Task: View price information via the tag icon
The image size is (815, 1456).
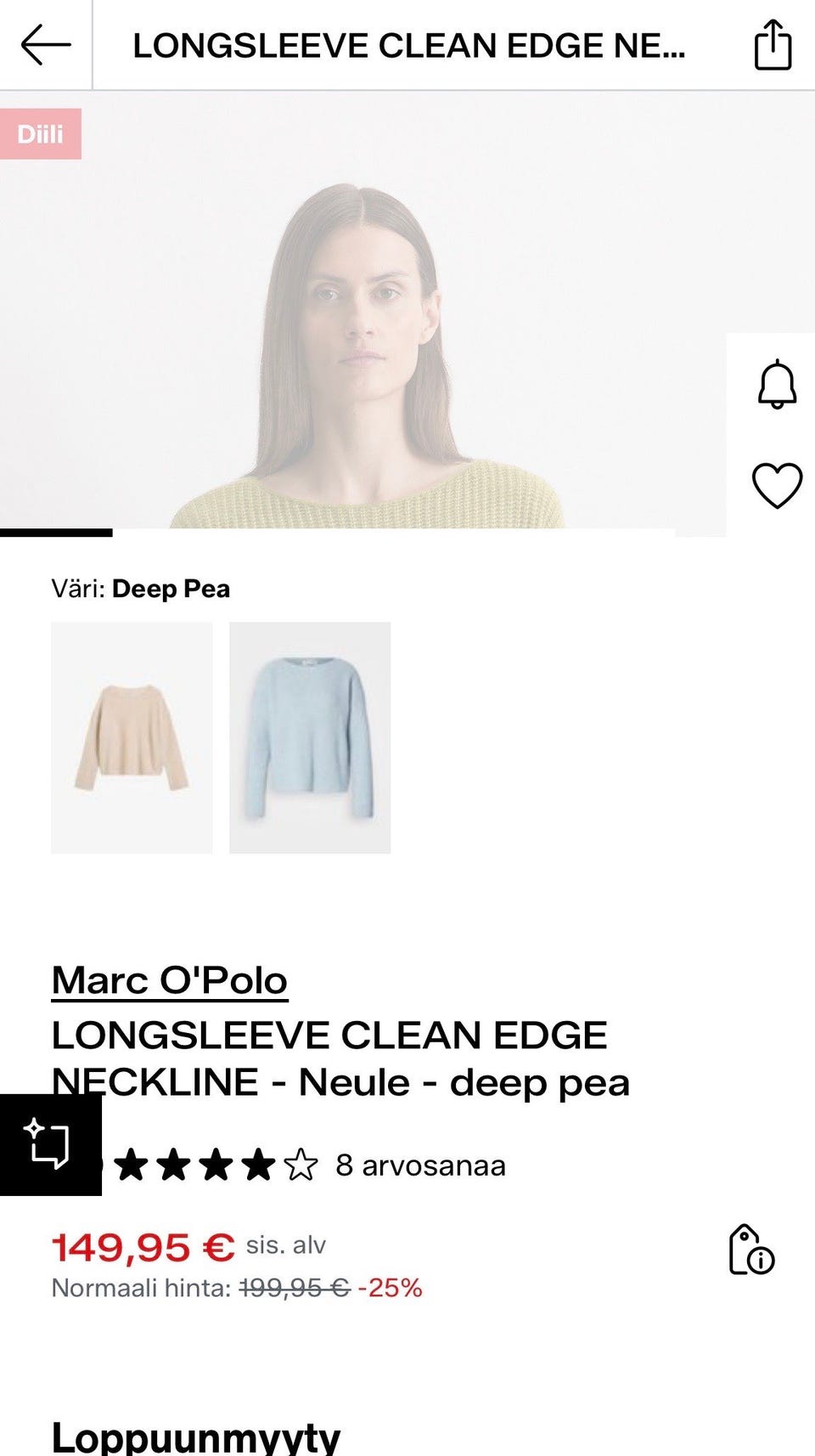Action: tap(751, 1250)
